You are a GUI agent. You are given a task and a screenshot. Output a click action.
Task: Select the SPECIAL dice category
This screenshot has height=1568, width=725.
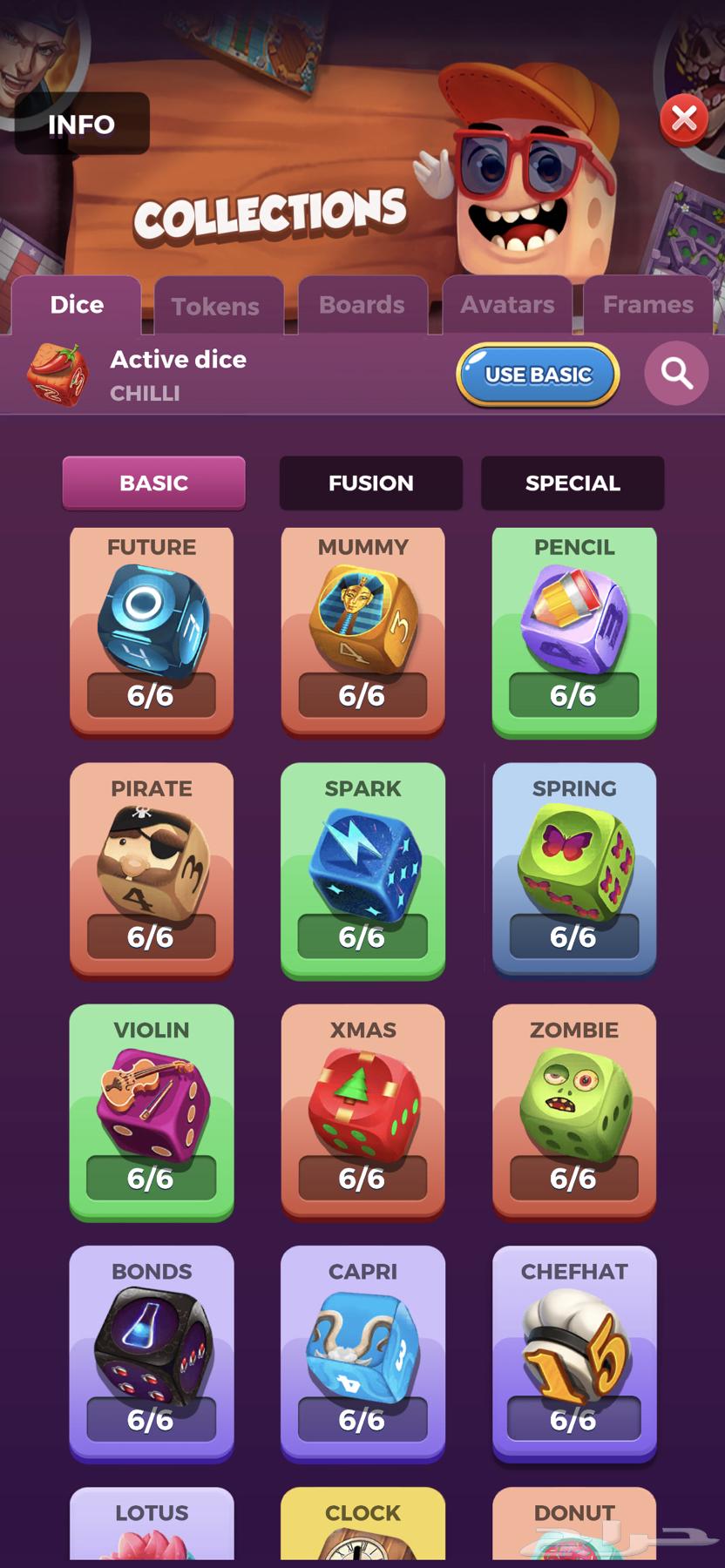573,483
